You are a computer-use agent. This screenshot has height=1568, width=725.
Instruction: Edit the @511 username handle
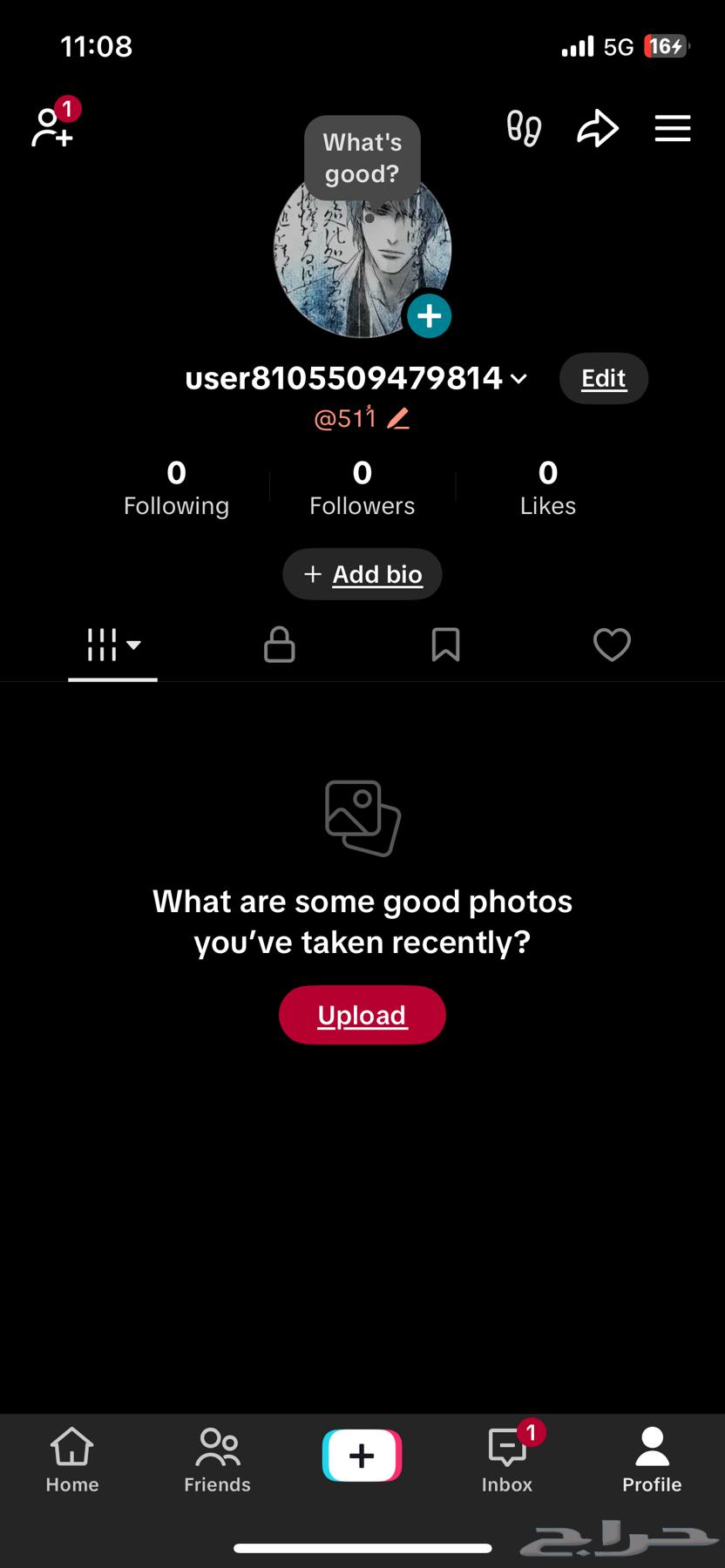click(398, 419)
